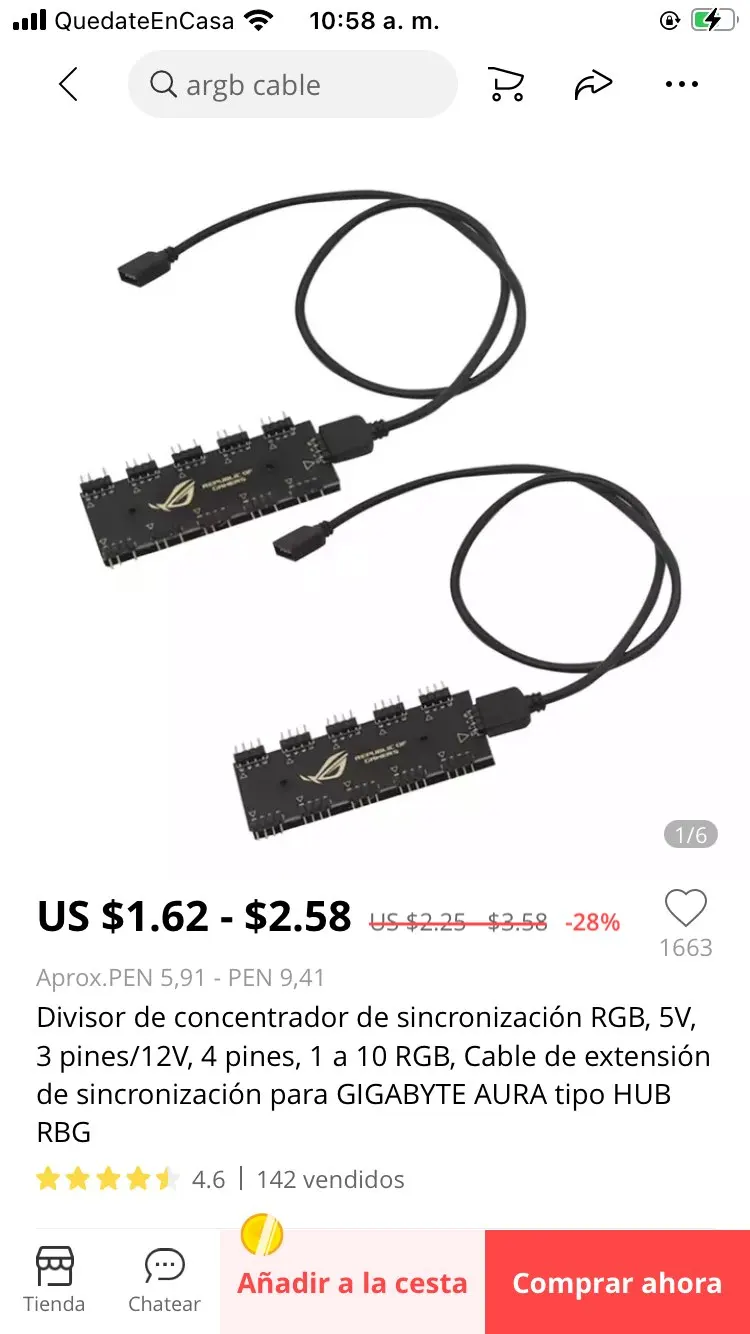
Task: View the RGB hub product photo
Action: (375, 500)
